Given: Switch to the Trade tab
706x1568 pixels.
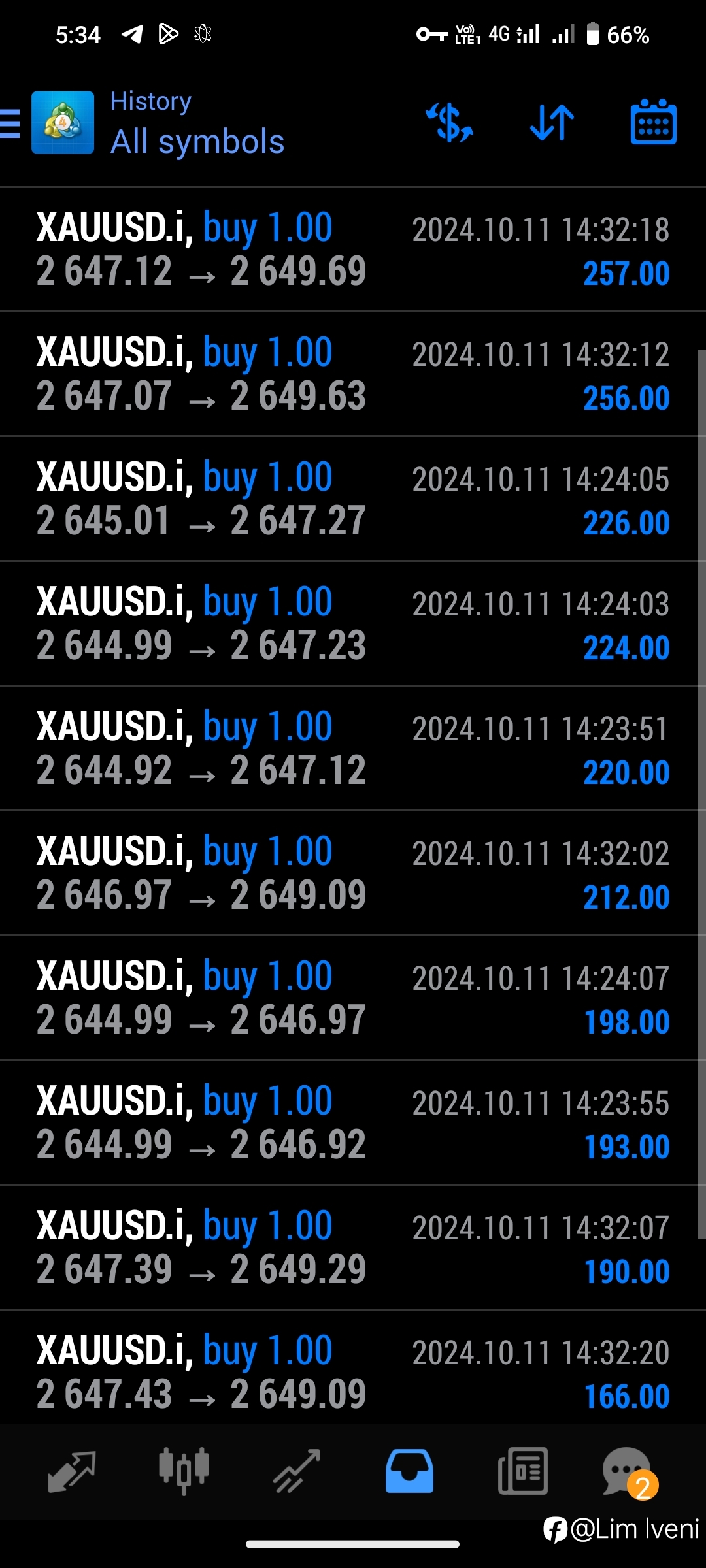Looking at the screenshot, I should pyautogui.click(x=297, y=1471).
